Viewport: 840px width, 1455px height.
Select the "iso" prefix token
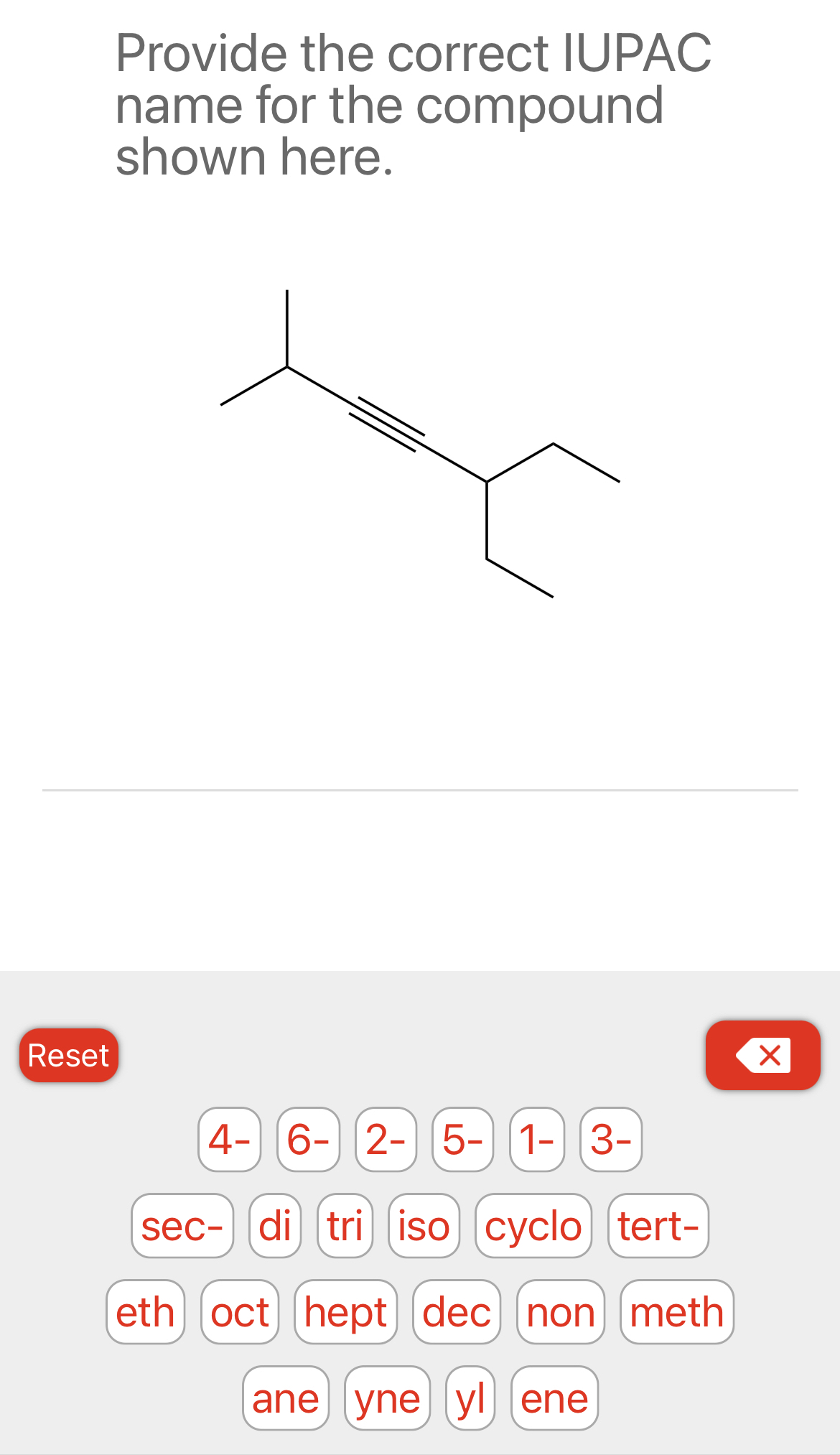pos(424,1227)
